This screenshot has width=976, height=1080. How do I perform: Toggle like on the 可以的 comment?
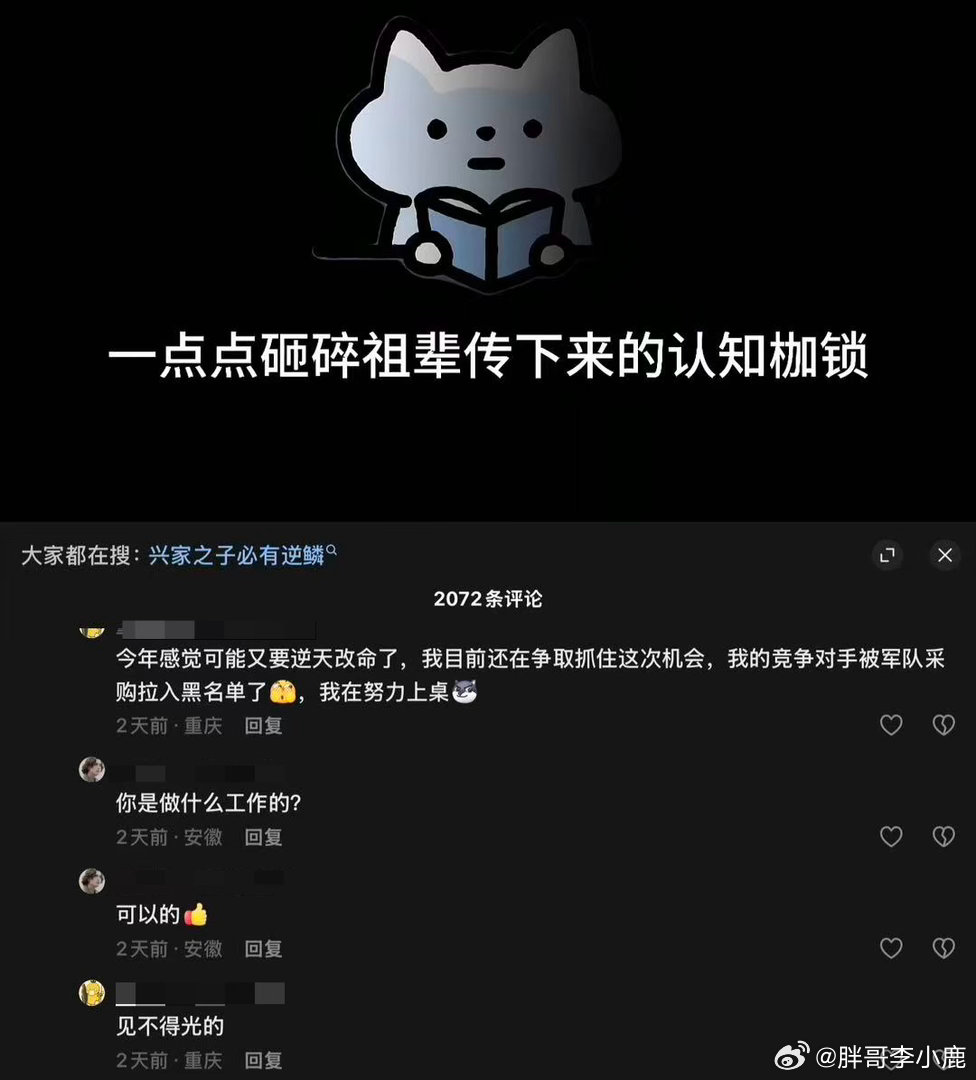tap(891, 948)
